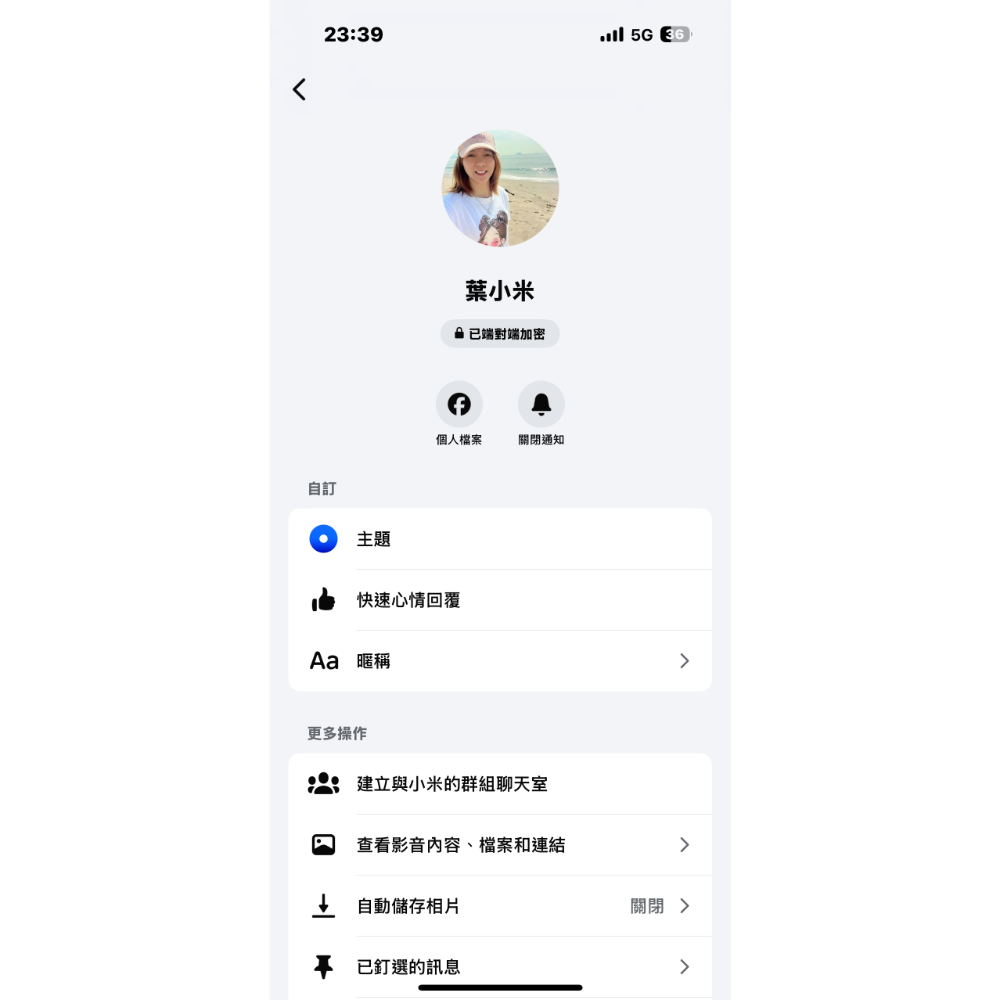Image resolution: width=1000 pixels, height=1000 pixels.
Task: Open 自動儲存相片 setting
Action: [x=500, y=906]
